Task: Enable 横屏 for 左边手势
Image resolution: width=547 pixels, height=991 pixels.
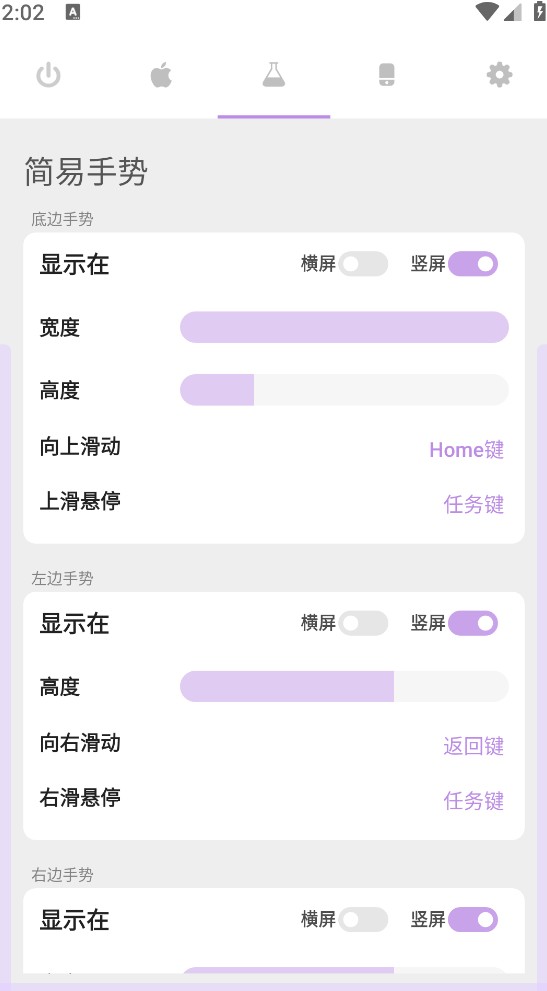Action: click(x=363, y=623)
